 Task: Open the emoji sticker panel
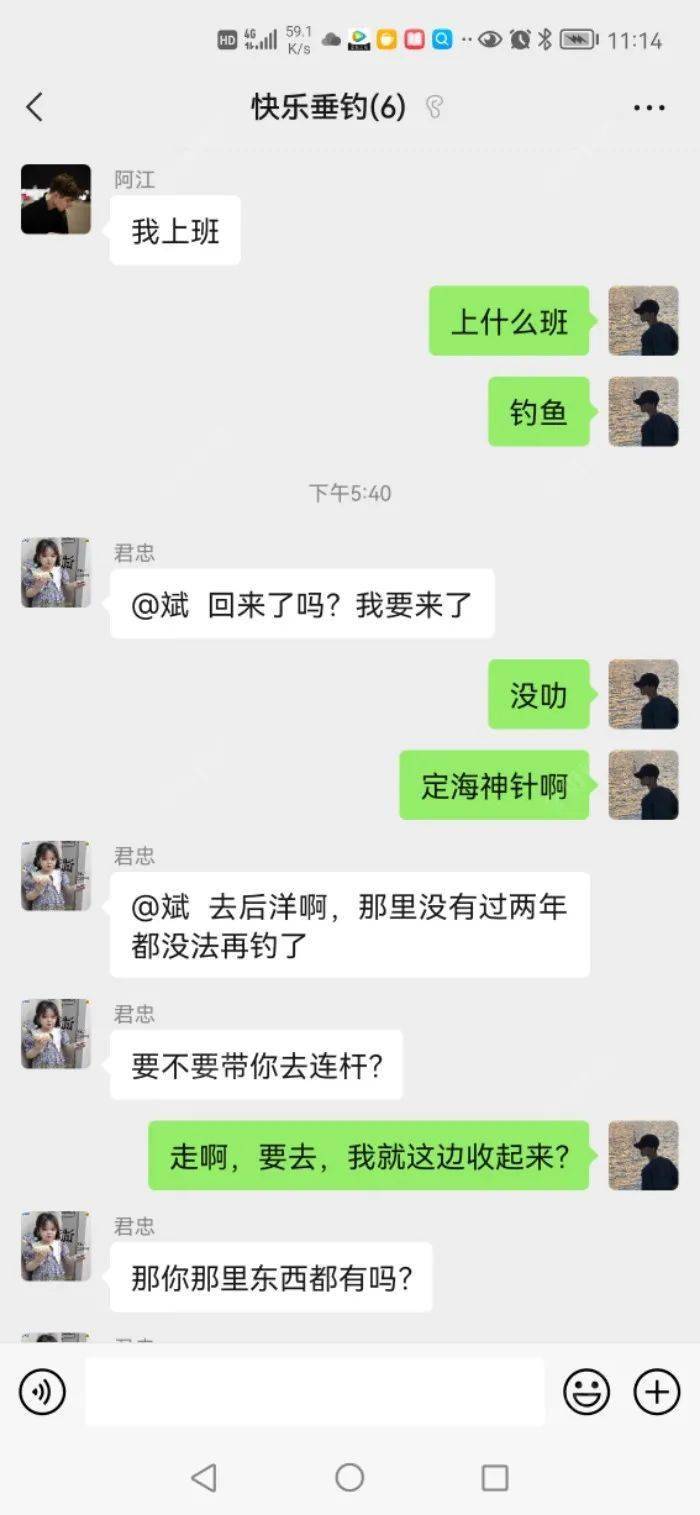point(587,1391)
